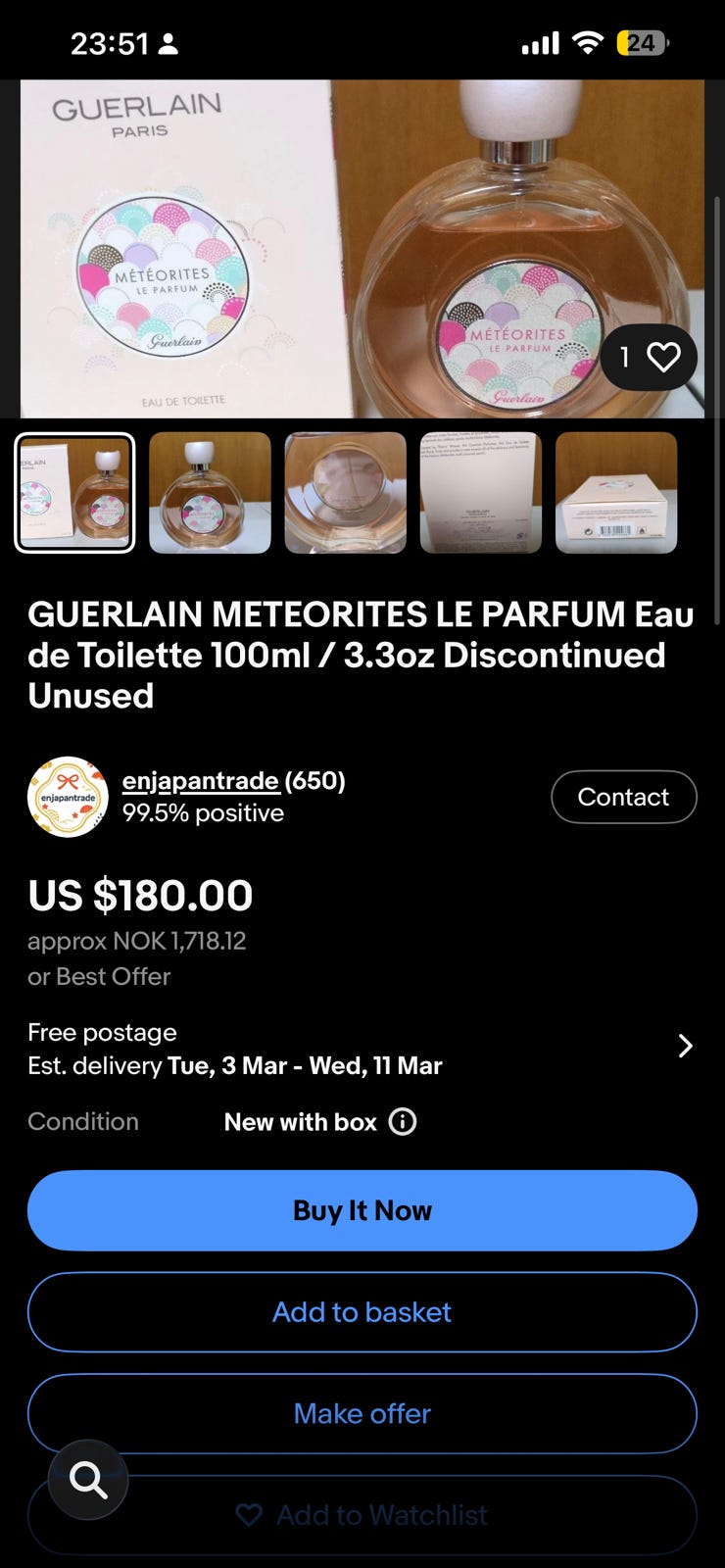Tap the heart to favourite this listing
The width and height of the screenshot is (725, 1568).
coord(665,357)
